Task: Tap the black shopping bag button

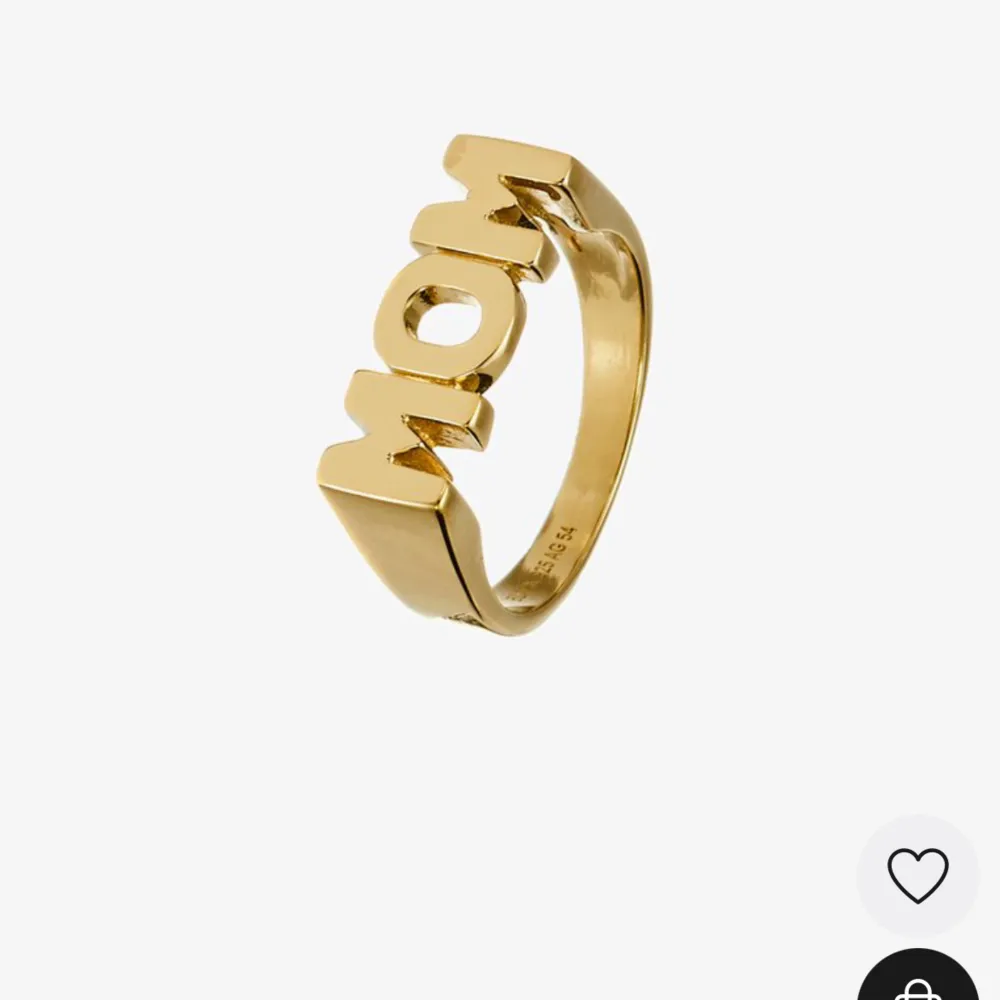Action: 917,982
